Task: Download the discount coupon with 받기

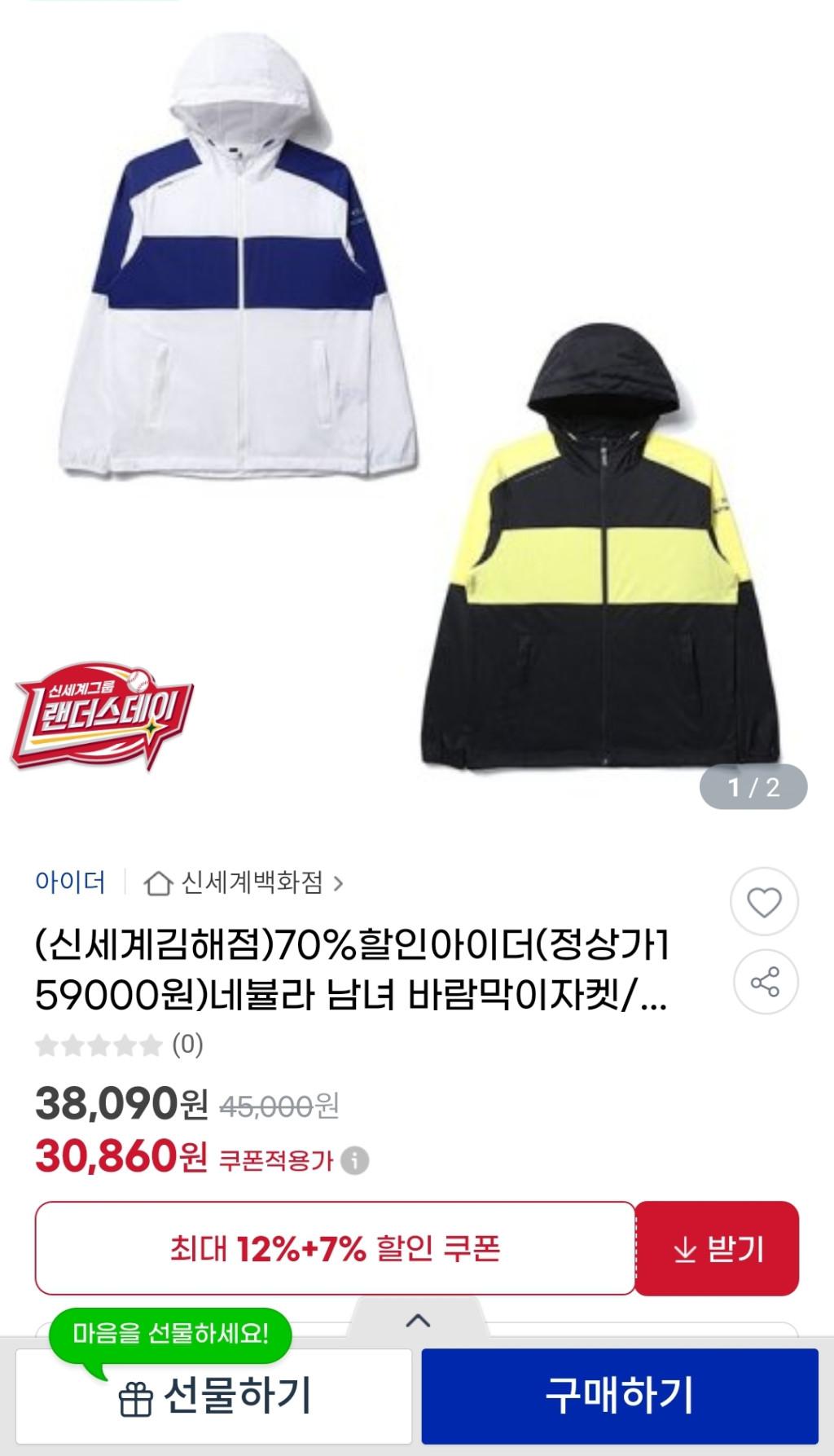Action: 717,1248
